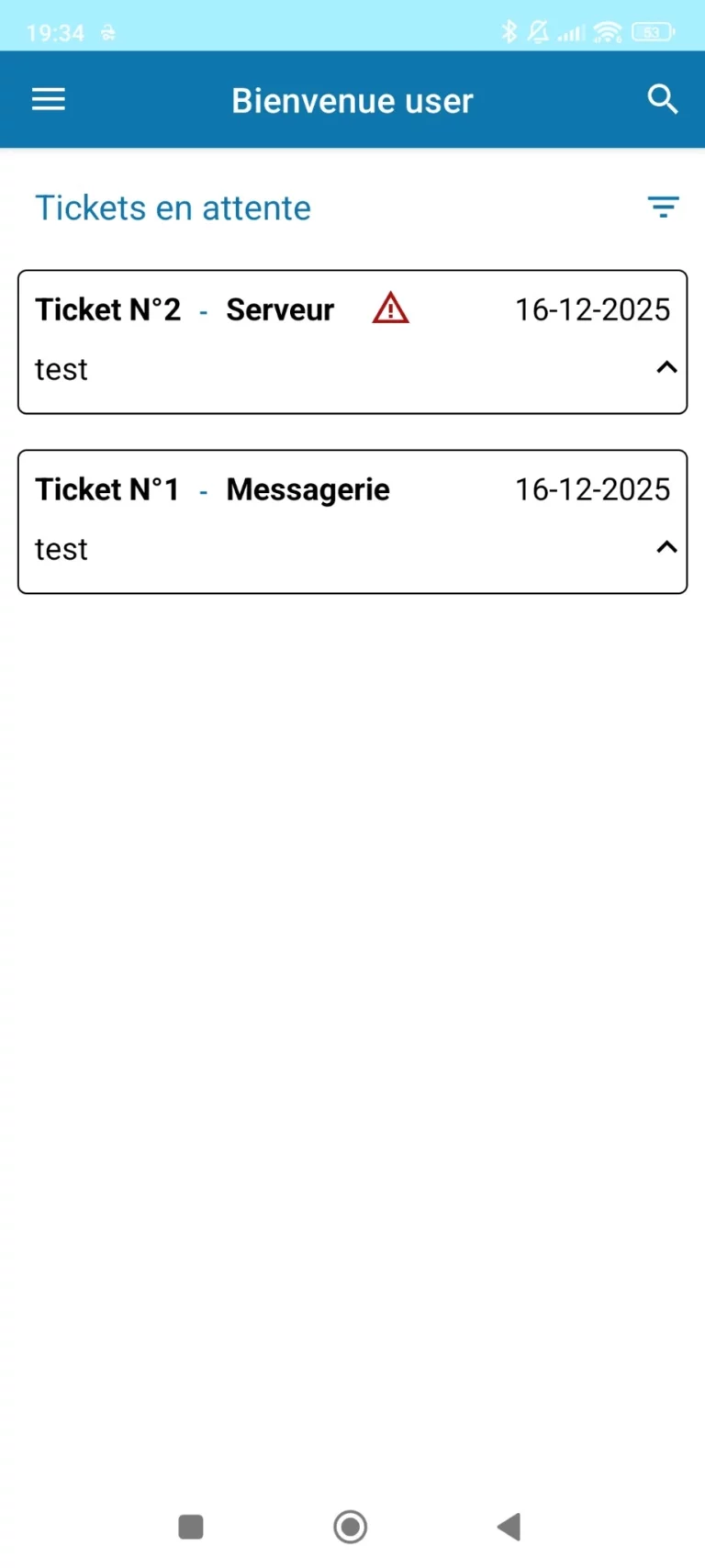Tap the time in the status bar

coord(55,31)
